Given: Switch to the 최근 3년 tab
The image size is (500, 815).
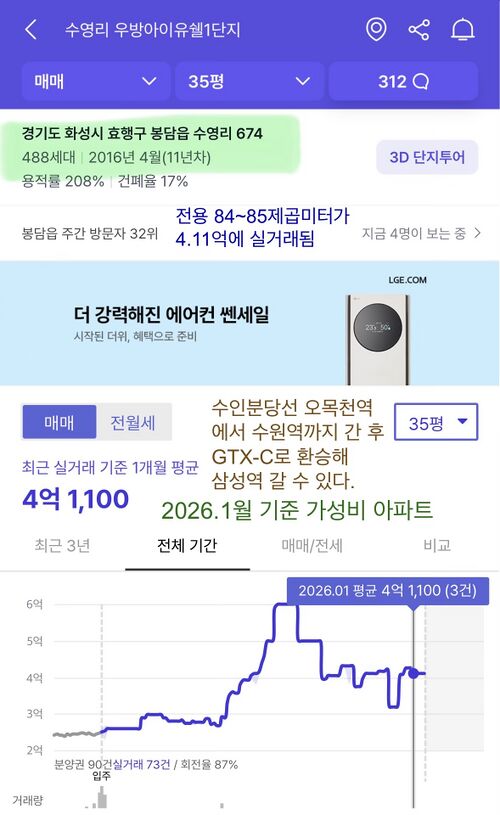Looking at the screenshot, I should pyautogui.click(x=62, y=546).
